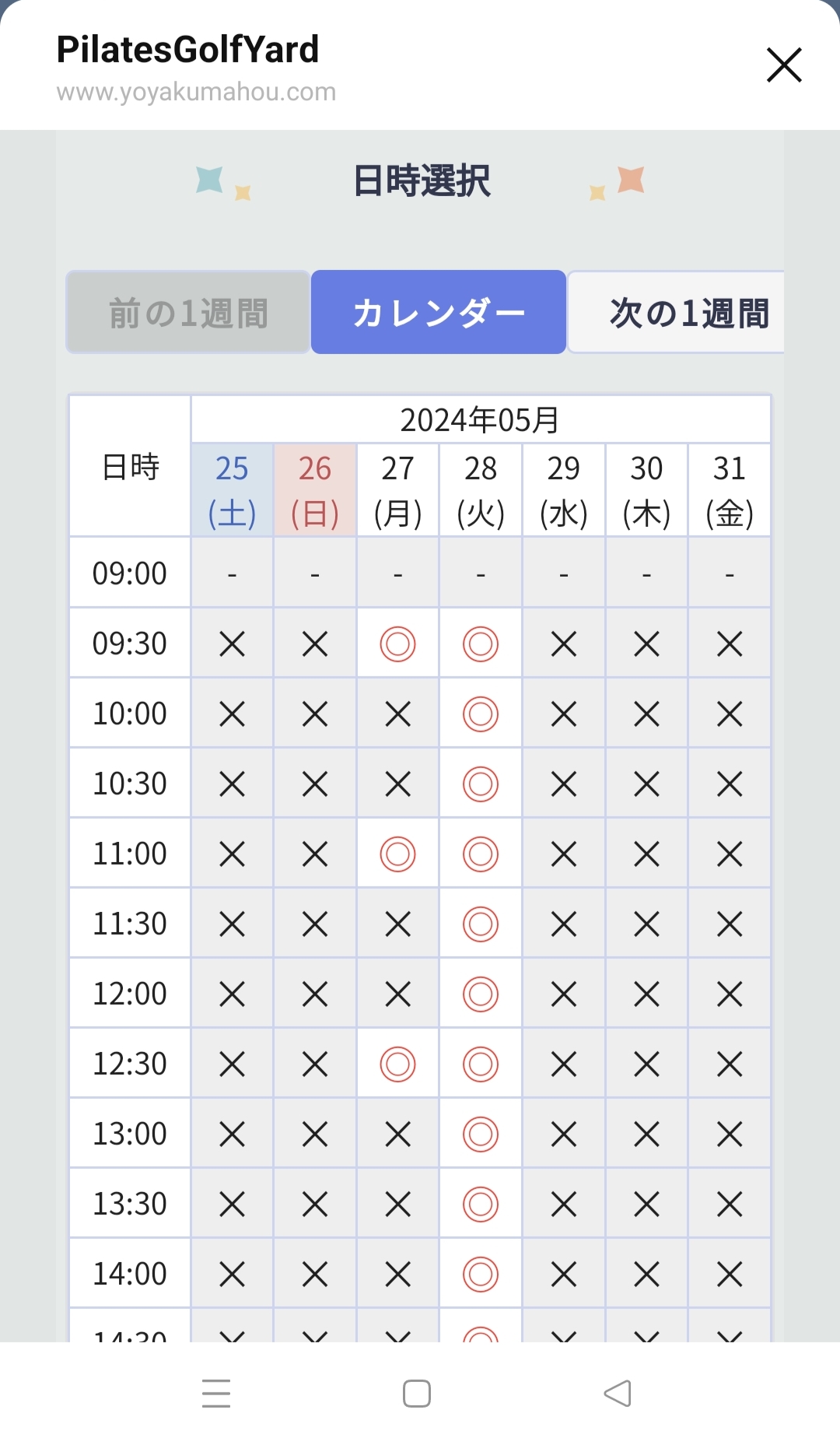Pick the 11:00 slot on Tuesday 28
This screenshot has width=840, height=1445.
481,854
